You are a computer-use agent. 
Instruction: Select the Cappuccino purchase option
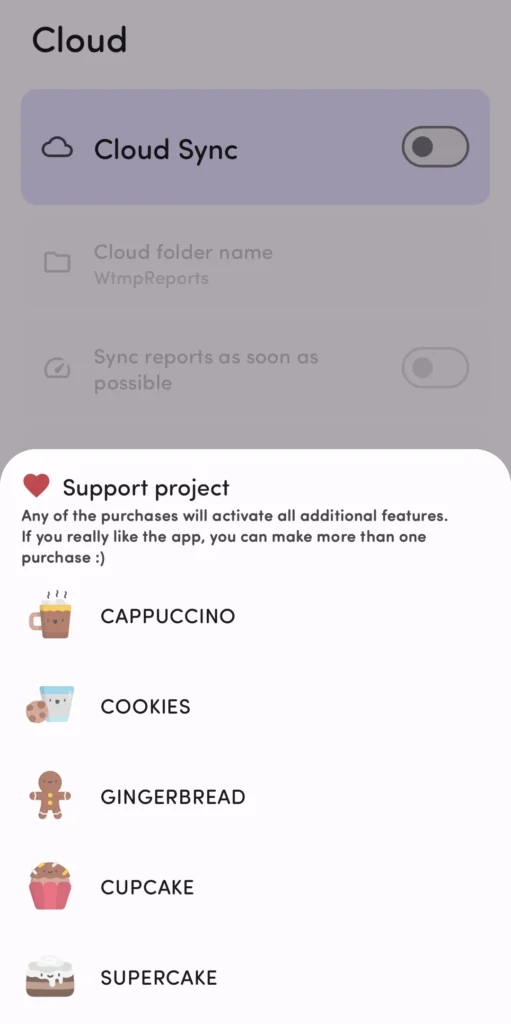255,616
